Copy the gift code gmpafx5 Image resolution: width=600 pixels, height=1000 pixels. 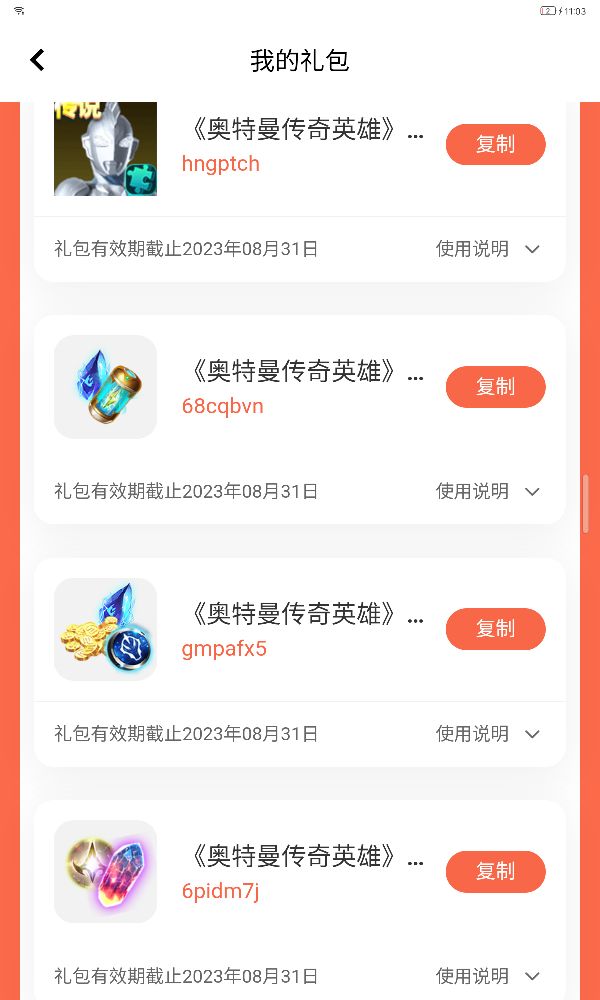point(495,629)
